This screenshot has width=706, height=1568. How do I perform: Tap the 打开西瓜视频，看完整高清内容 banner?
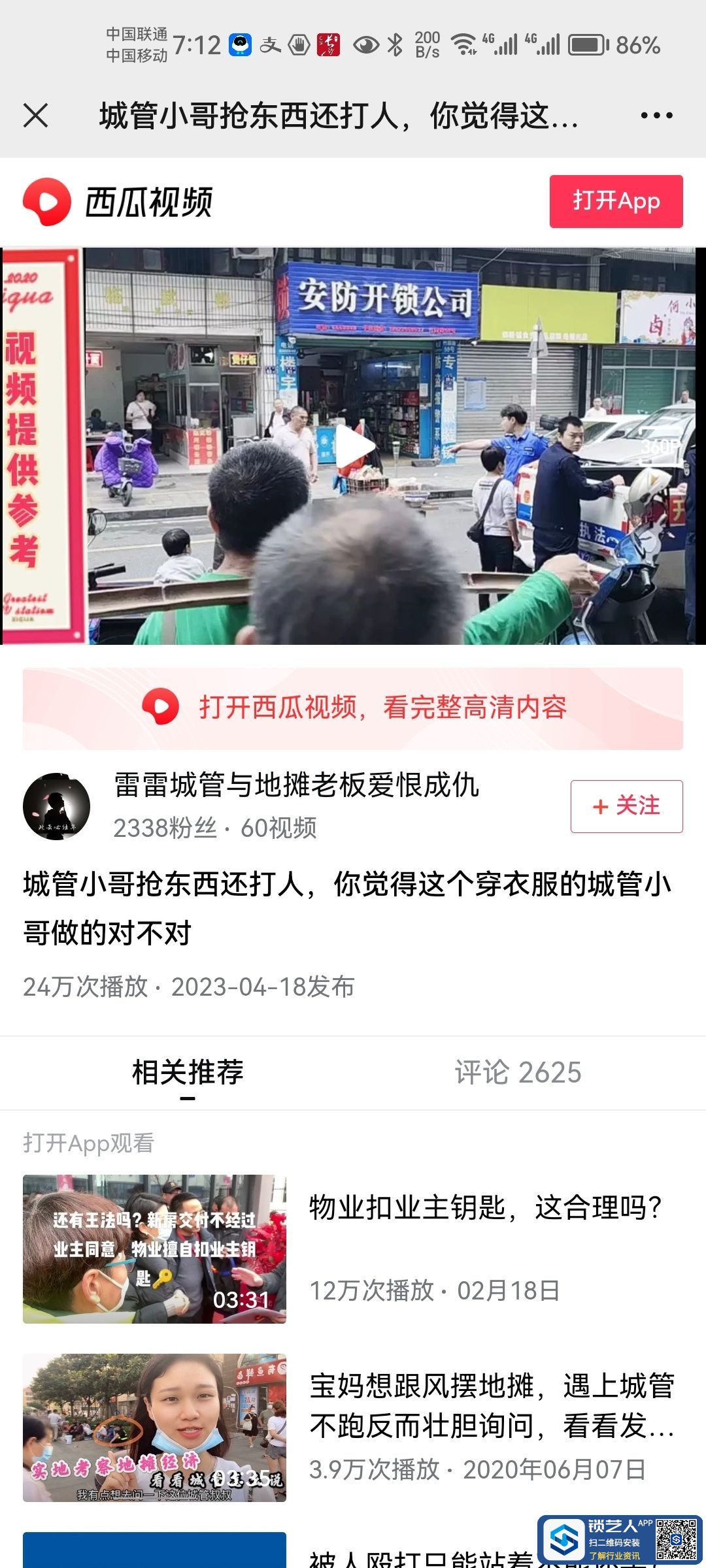[x=353, y=708]
